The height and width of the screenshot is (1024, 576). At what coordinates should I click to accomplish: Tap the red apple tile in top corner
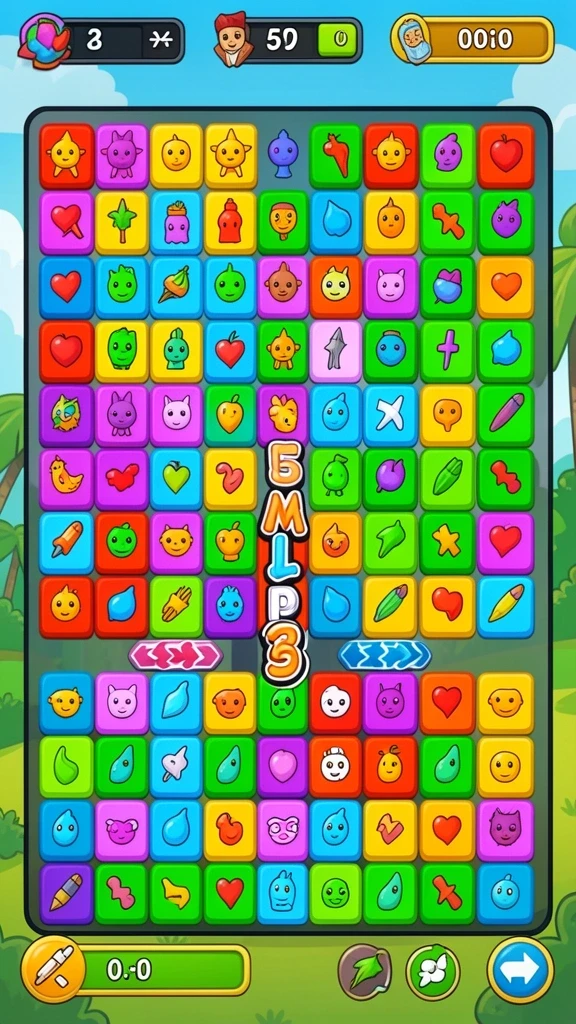506,156
